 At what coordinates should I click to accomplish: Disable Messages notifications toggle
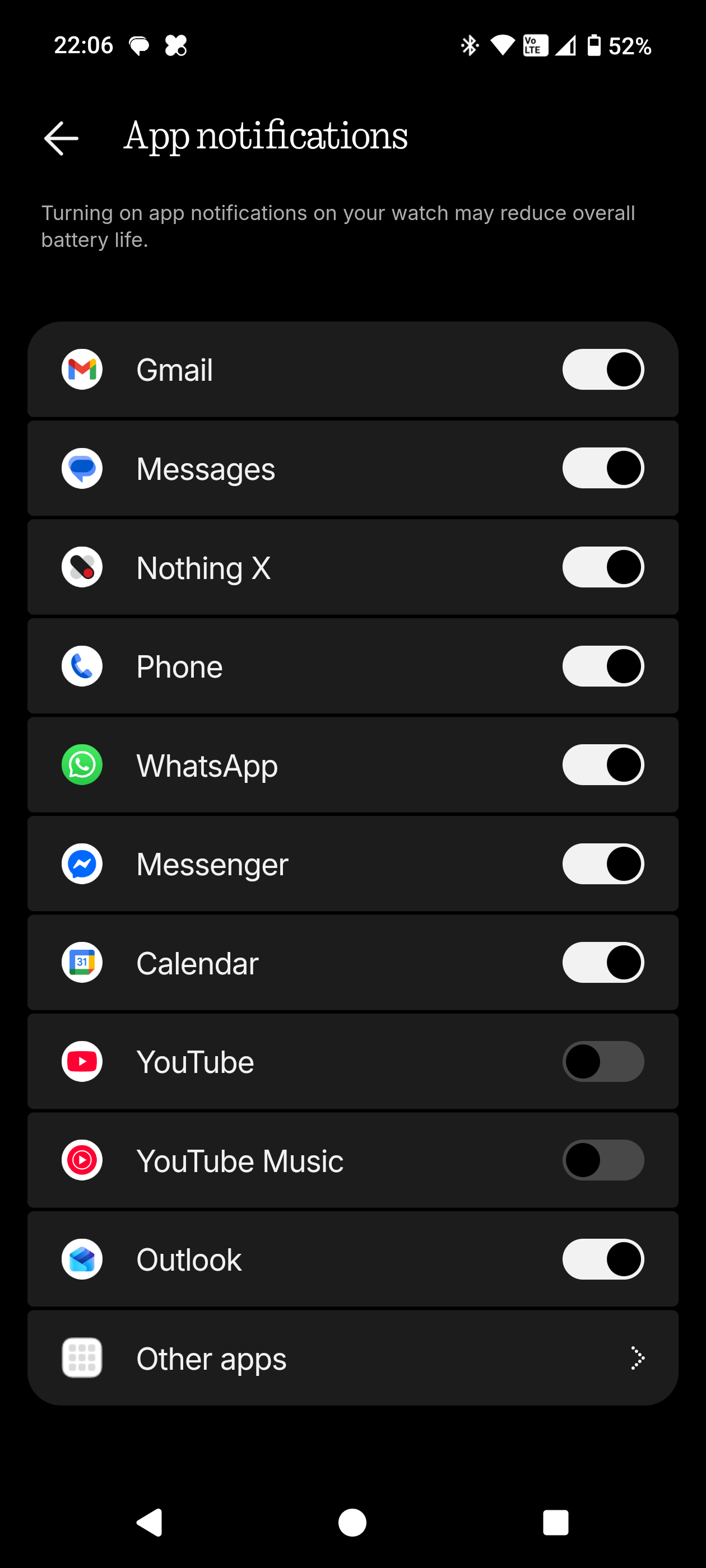tap(602, 468)
